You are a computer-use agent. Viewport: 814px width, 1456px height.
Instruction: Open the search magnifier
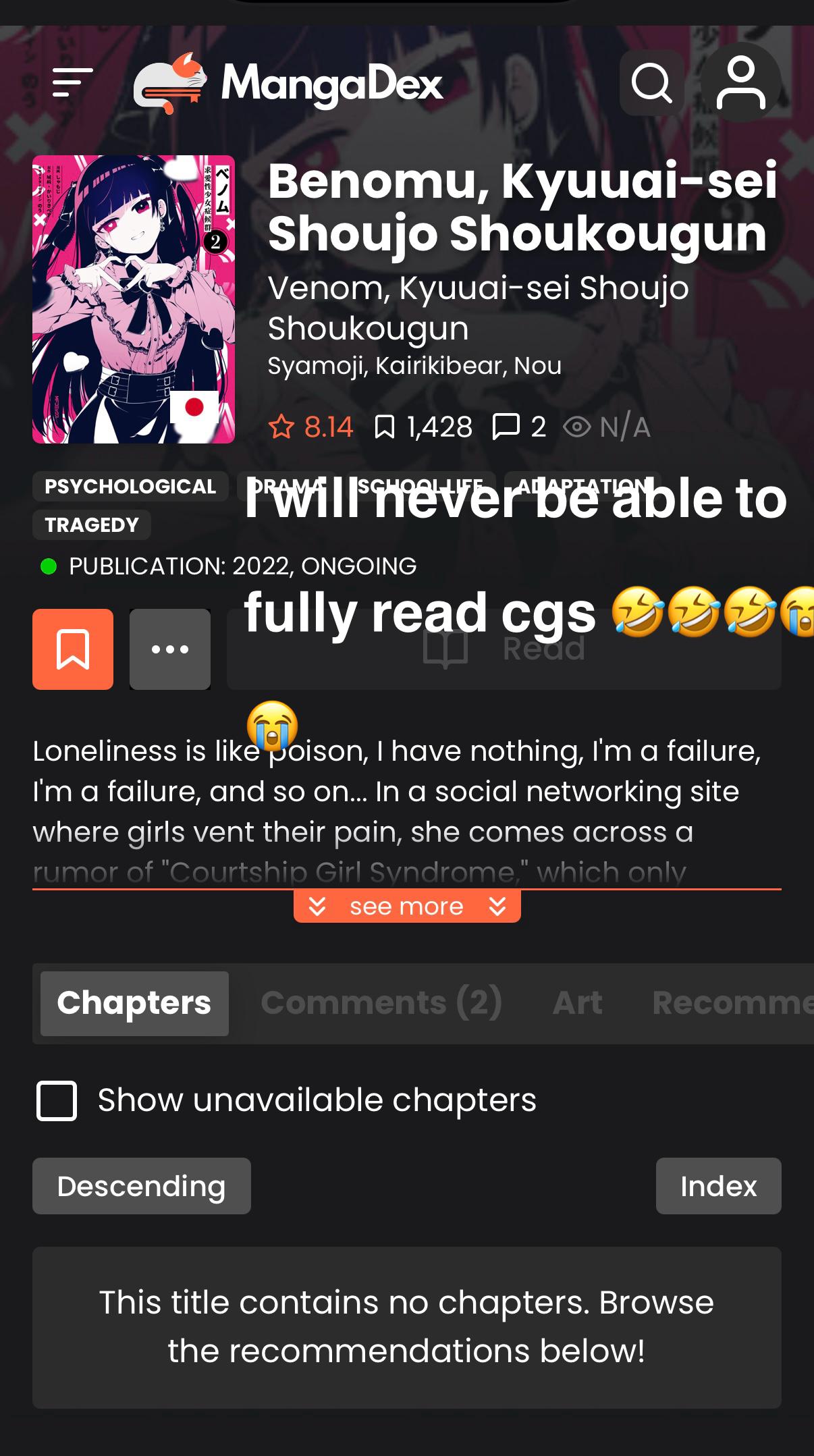[651, 83]
